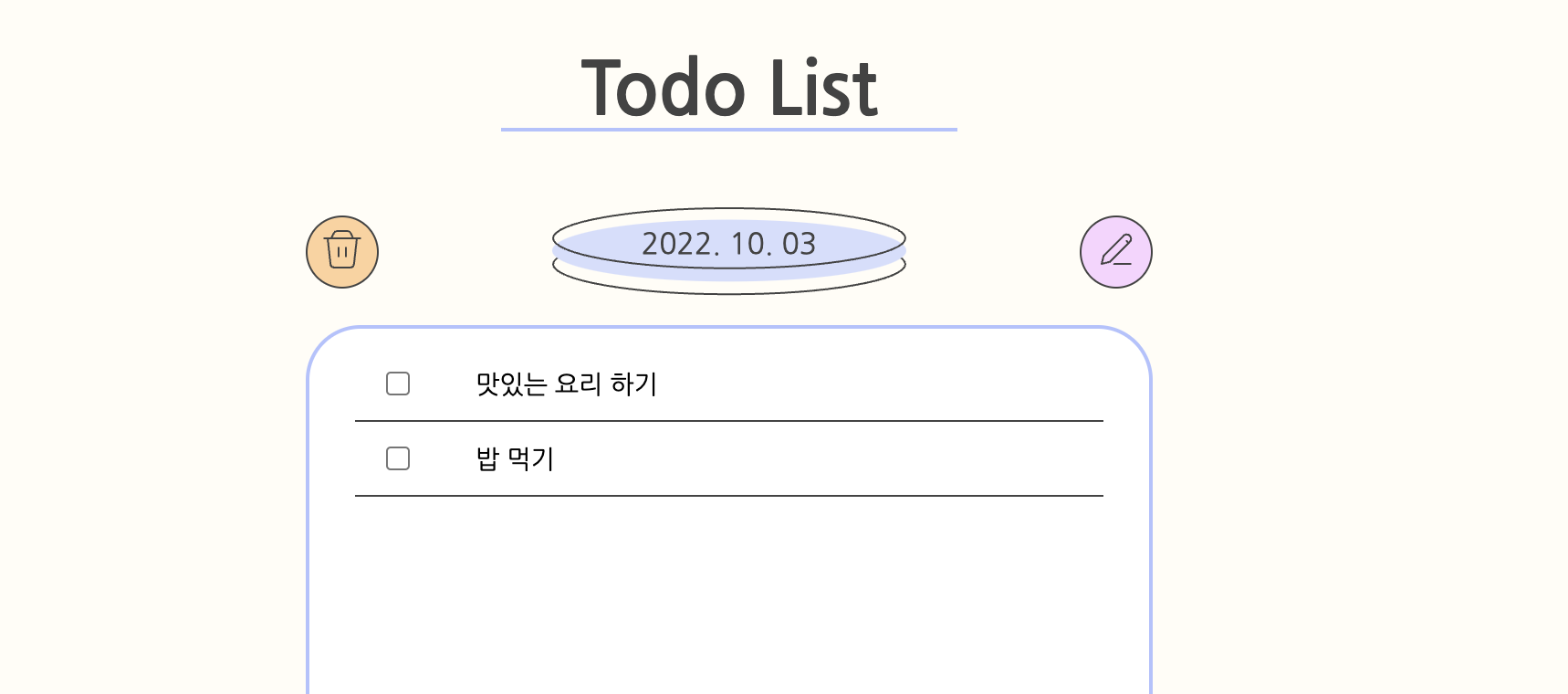
Task: Tap the pencil edit icon
Action: click(1115, 252)
